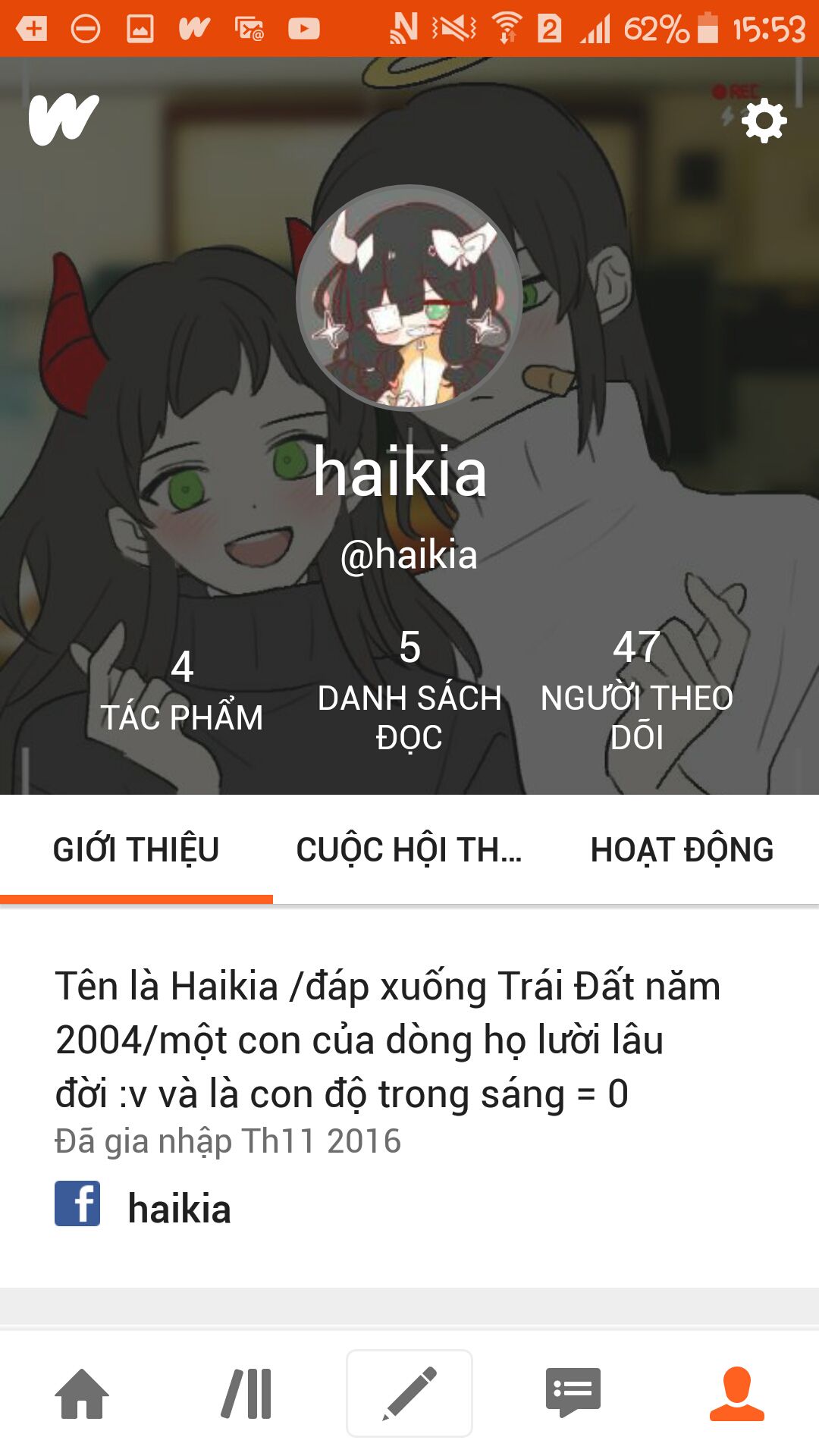Image resolution: width=819 pixels, height=1456 pixels.
Task: Start writing with the pencil button
Action: (x=409, y=1394)
